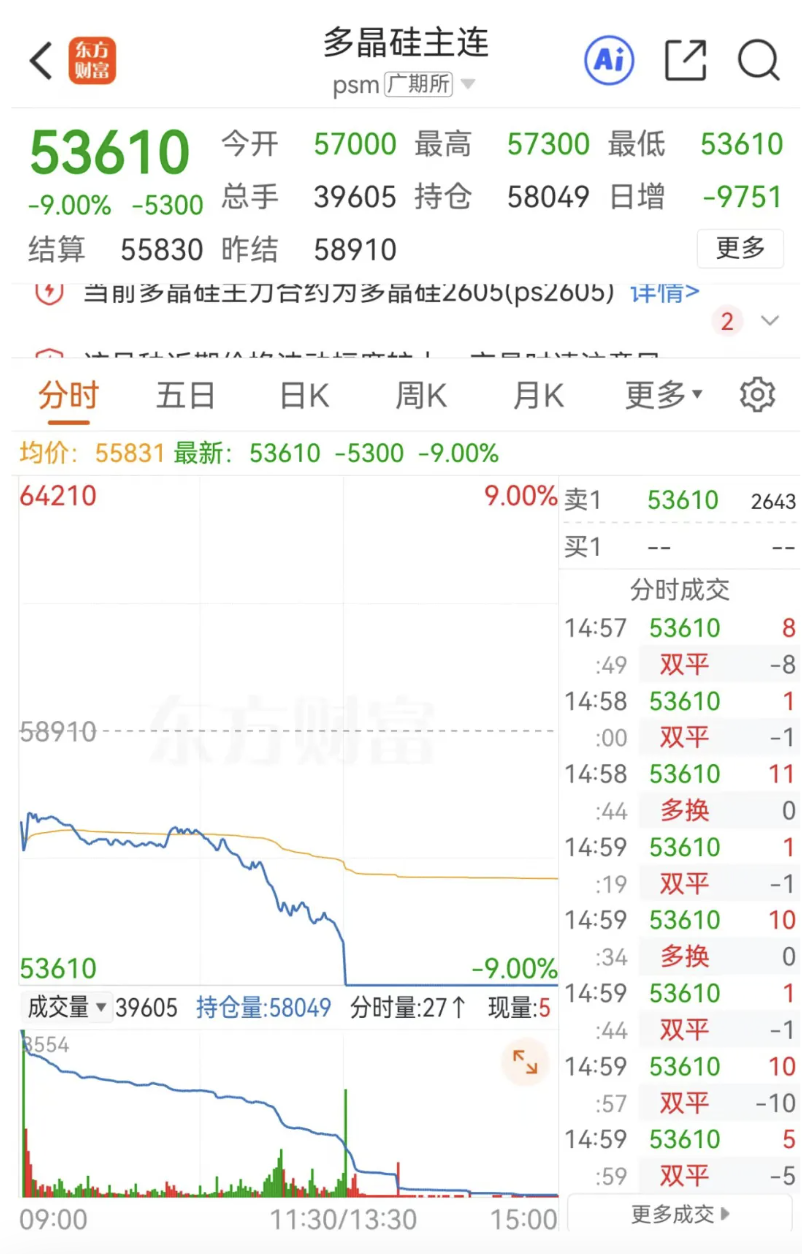This screenshot has width=802, height=1254.
Task: Show 更多 quote details
Action: (x=740, y=248)
